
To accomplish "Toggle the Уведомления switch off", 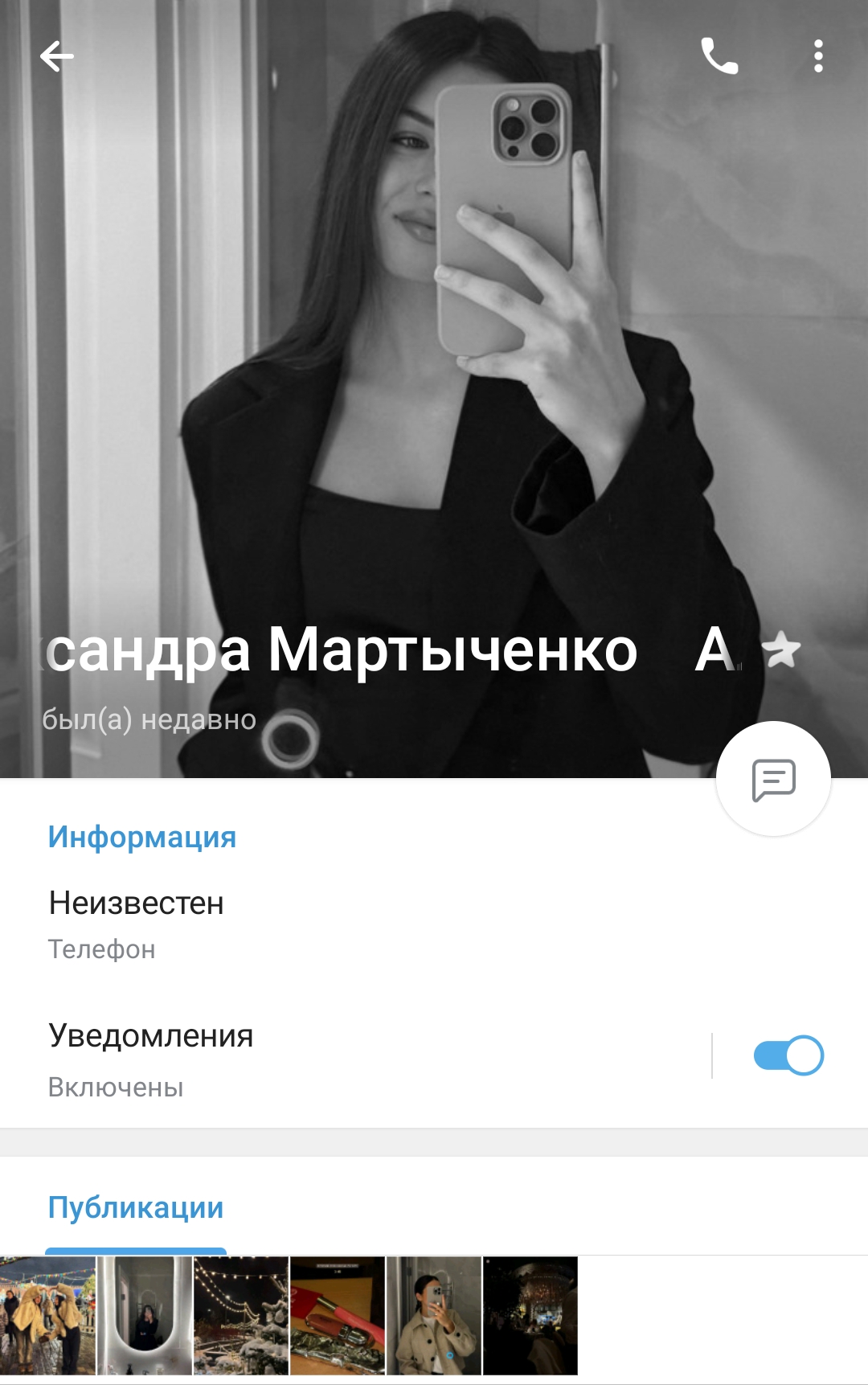I will tap(788, 1055).
